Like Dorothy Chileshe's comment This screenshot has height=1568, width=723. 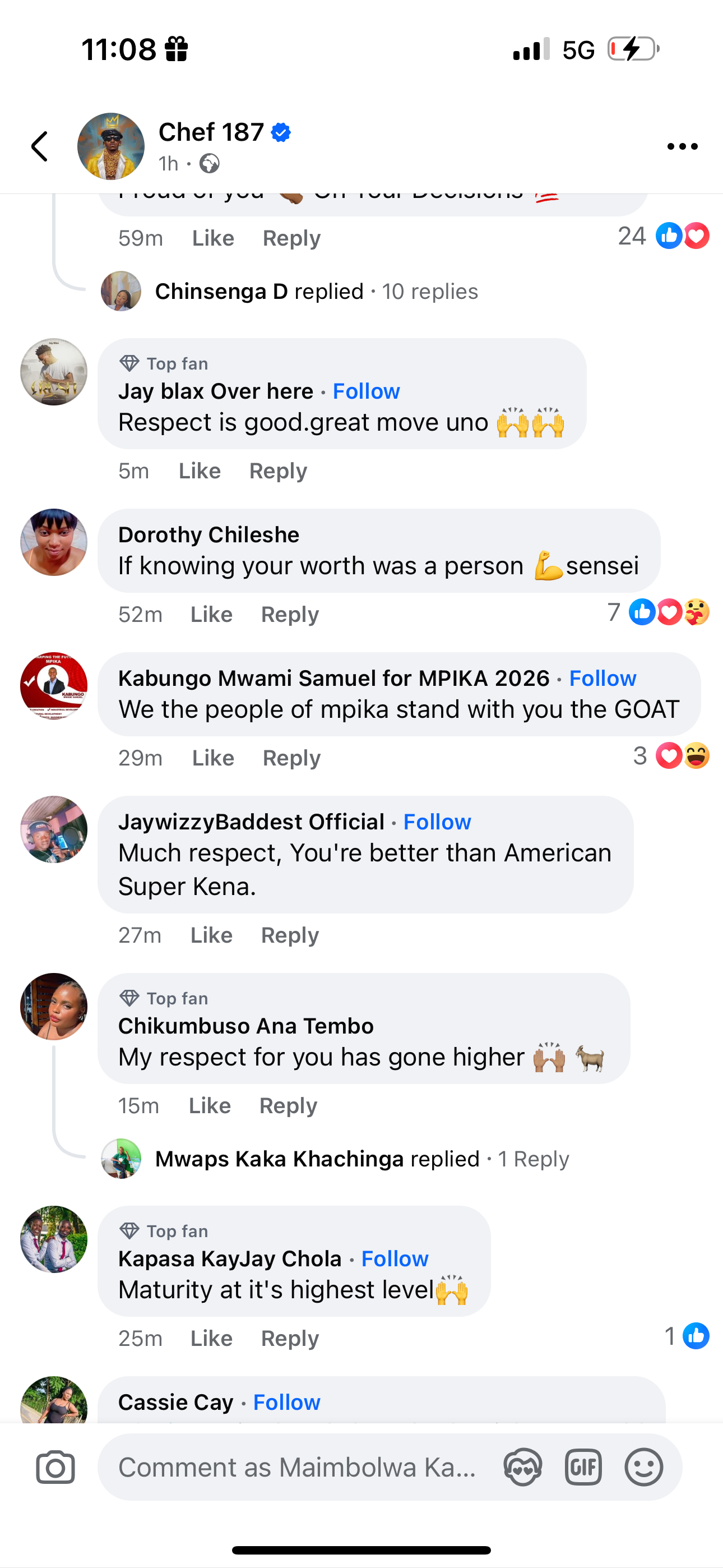(x=211, y=615)
